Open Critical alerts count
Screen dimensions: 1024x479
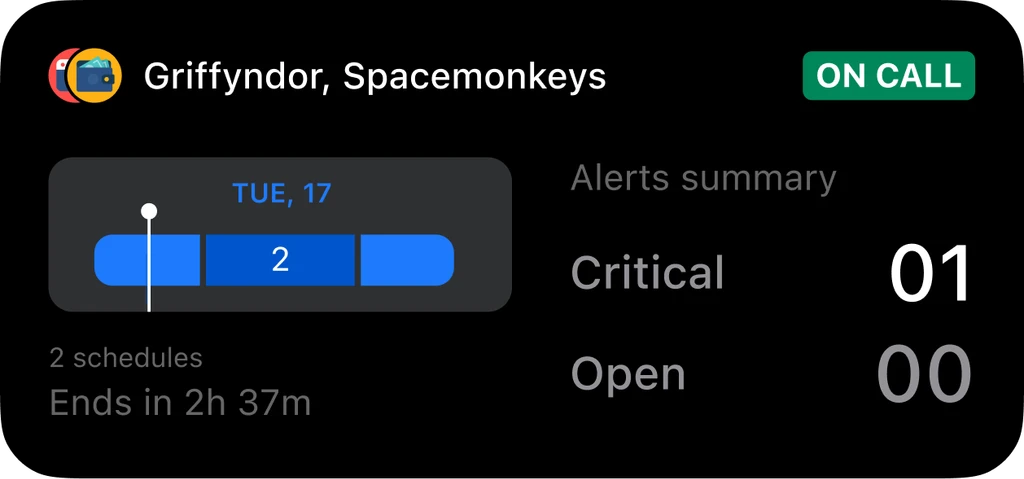pos(931,273)
